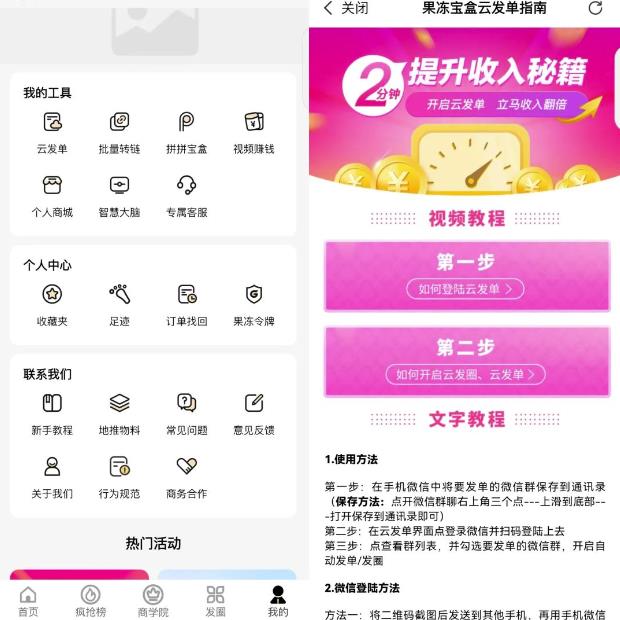Contact 专属客服

[186, 196]
